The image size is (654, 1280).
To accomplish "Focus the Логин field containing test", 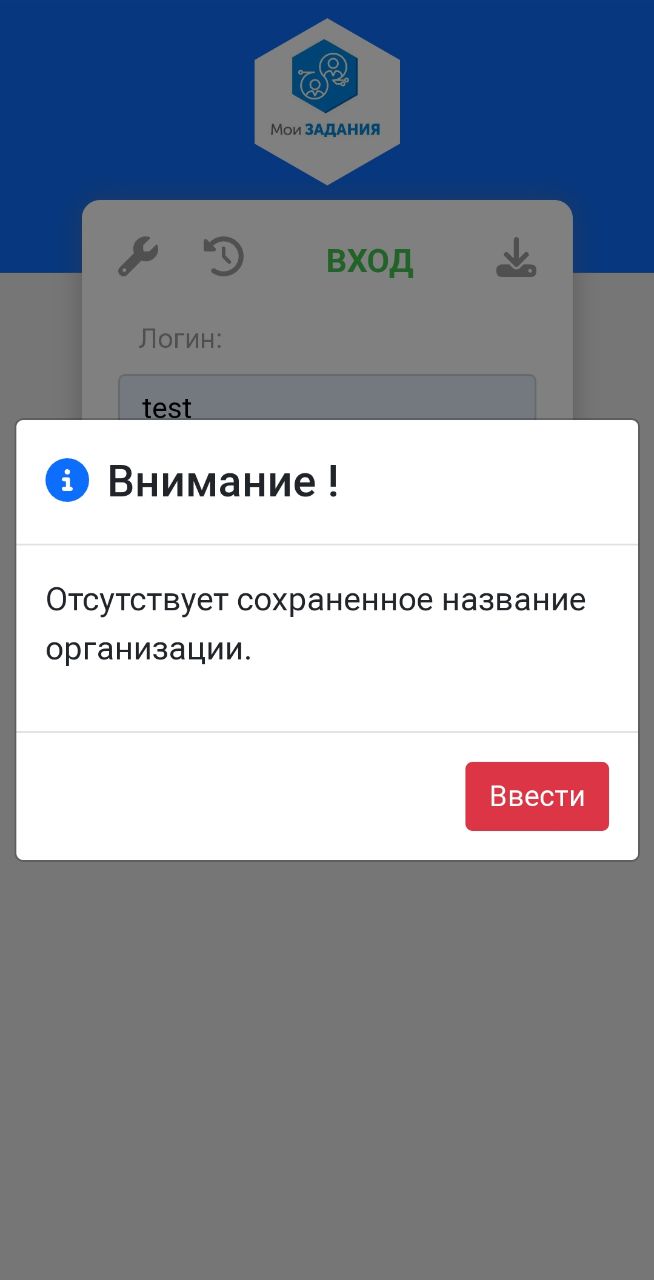I will [327, 398].
